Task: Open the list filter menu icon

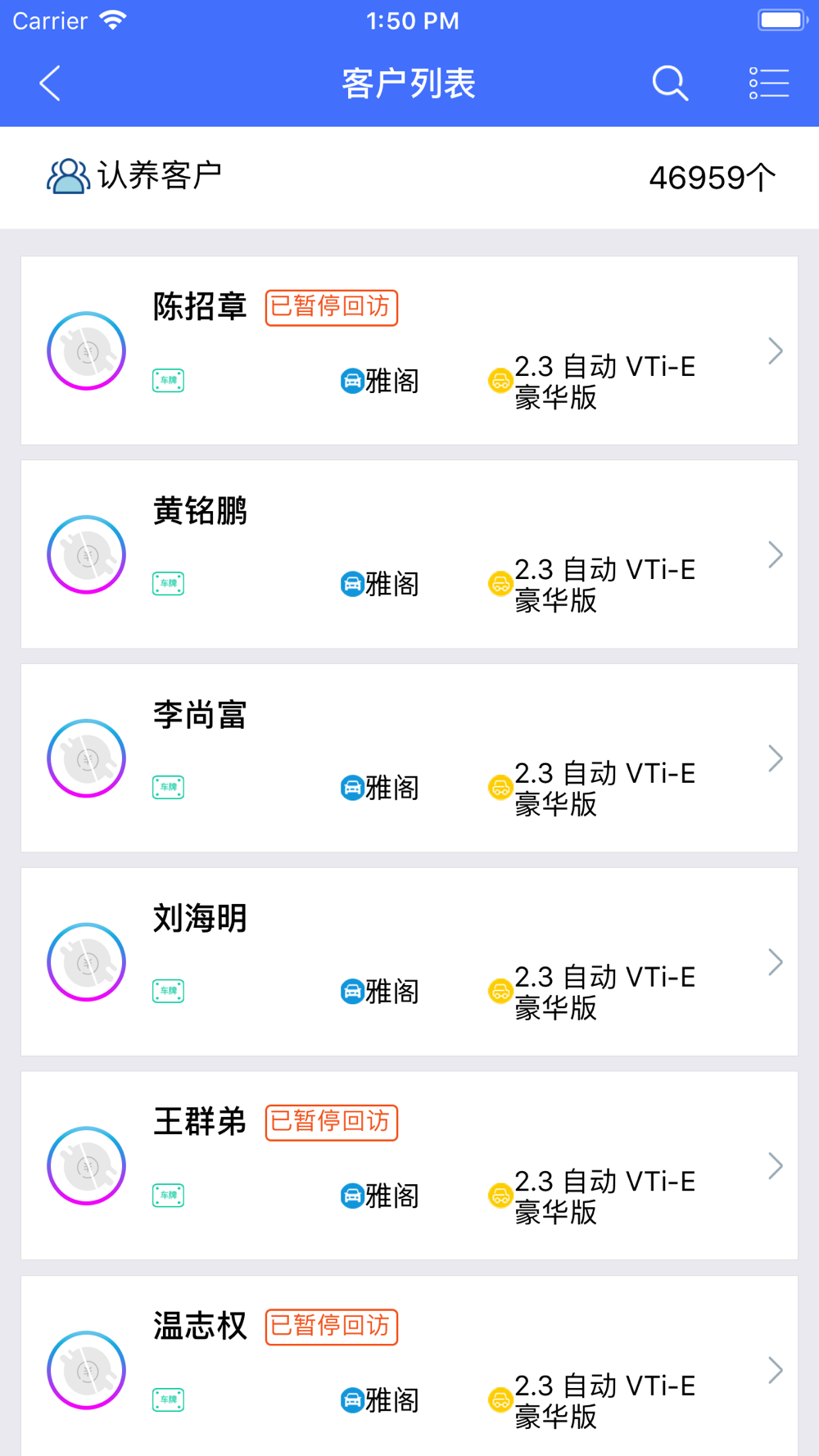Action: click(x=769, y=84)
